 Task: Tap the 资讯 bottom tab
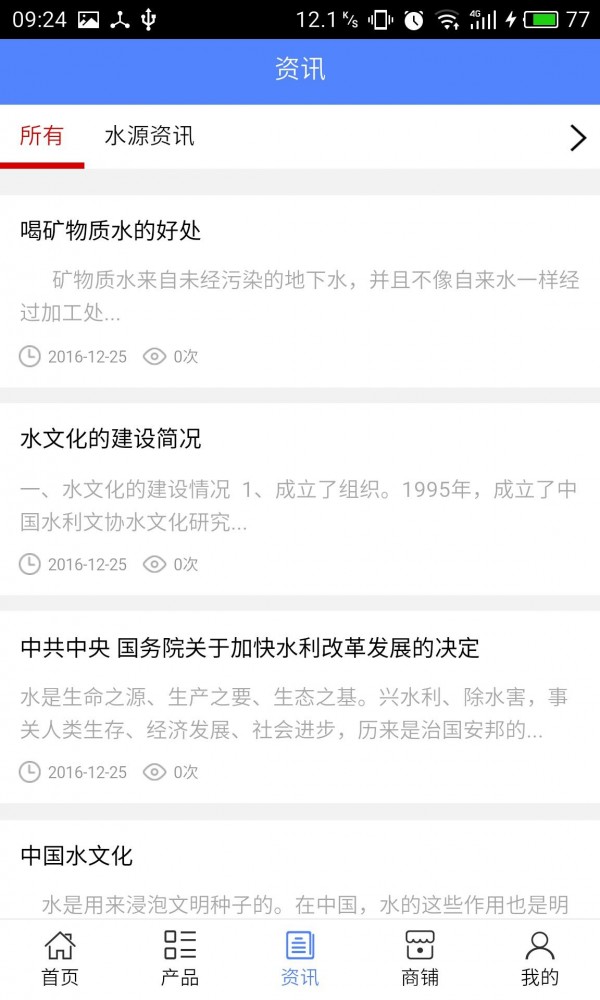tap(300, 960)
